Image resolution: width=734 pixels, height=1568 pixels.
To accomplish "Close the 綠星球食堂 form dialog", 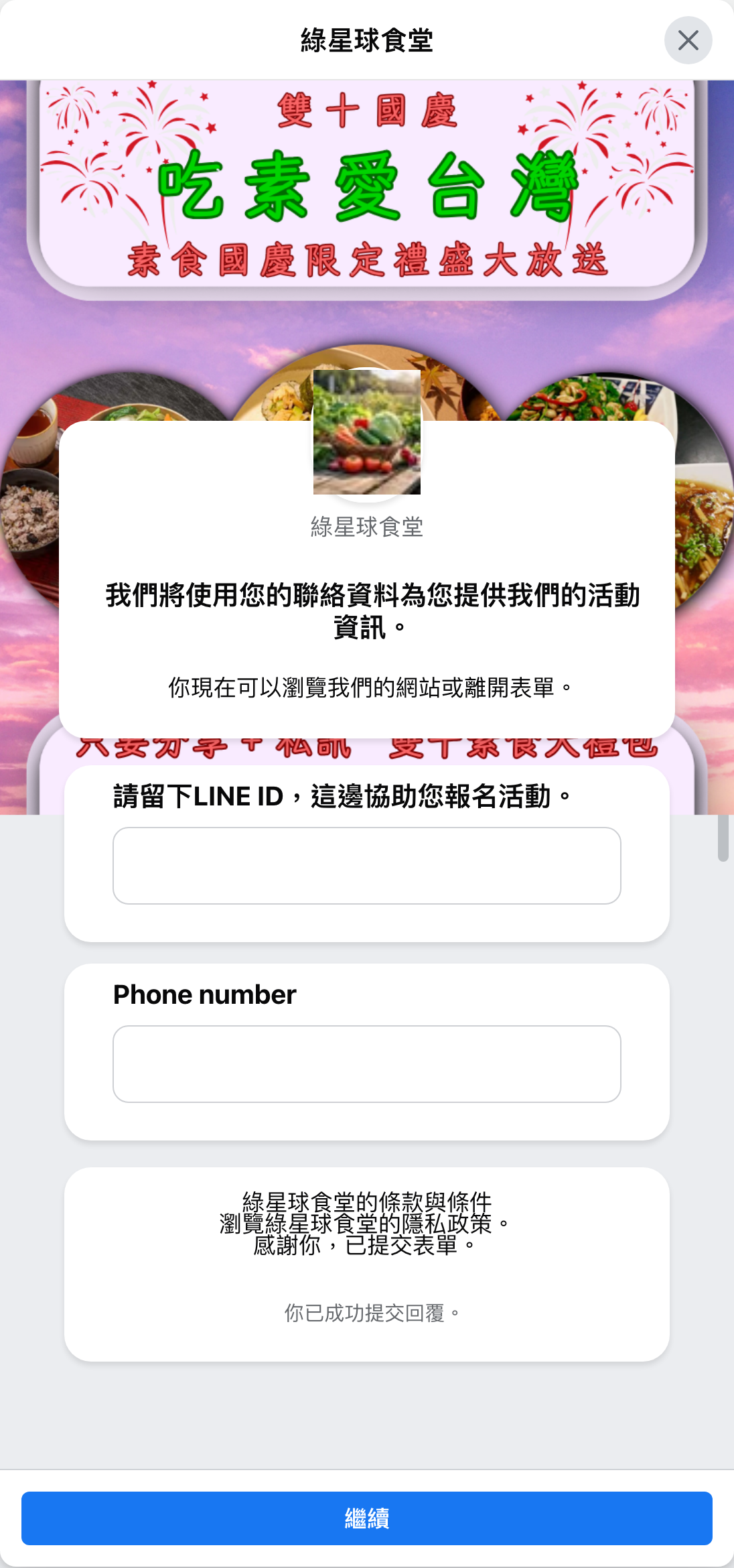I will (x=688, y=41).
